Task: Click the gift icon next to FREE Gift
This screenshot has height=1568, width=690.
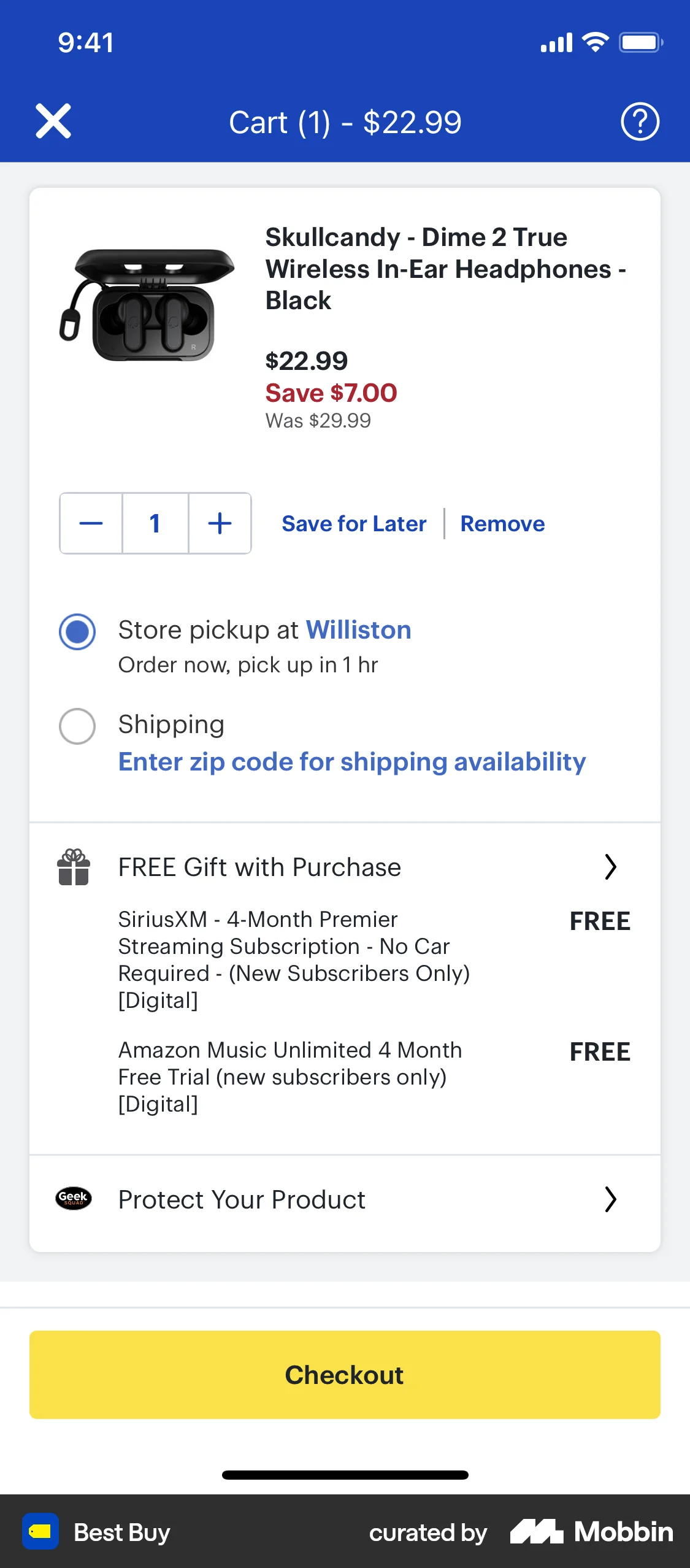Action: click(x=73, y=867)
